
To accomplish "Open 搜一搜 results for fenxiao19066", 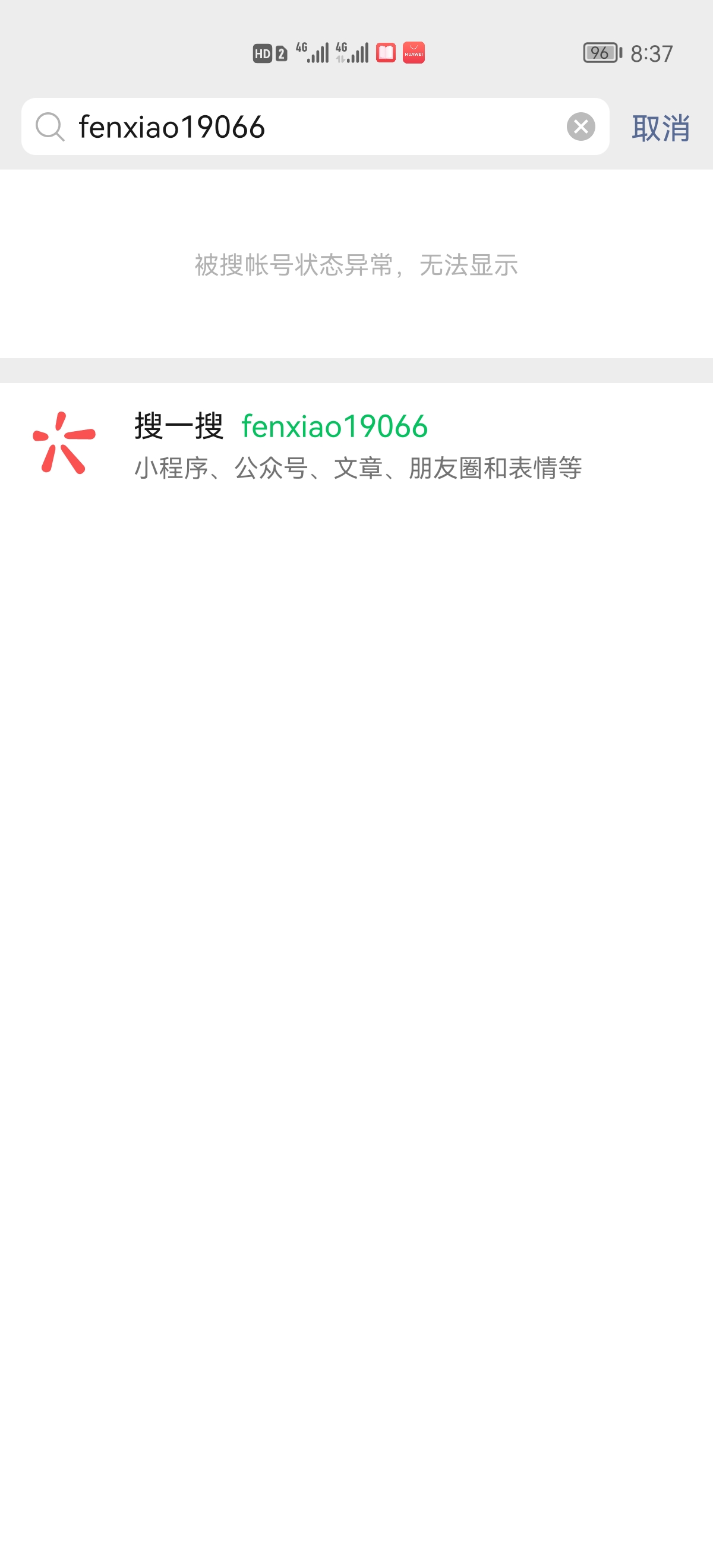I will tap(356, 444).
